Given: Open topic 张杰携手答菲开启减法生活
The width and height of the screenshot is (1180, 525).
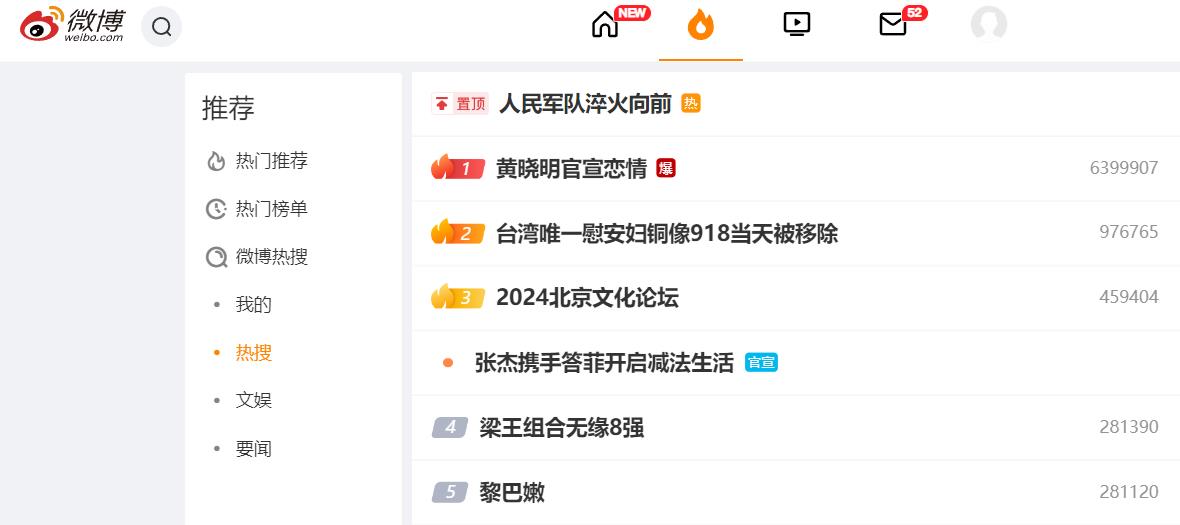Looking at the screenshot, I should (604, 362).
